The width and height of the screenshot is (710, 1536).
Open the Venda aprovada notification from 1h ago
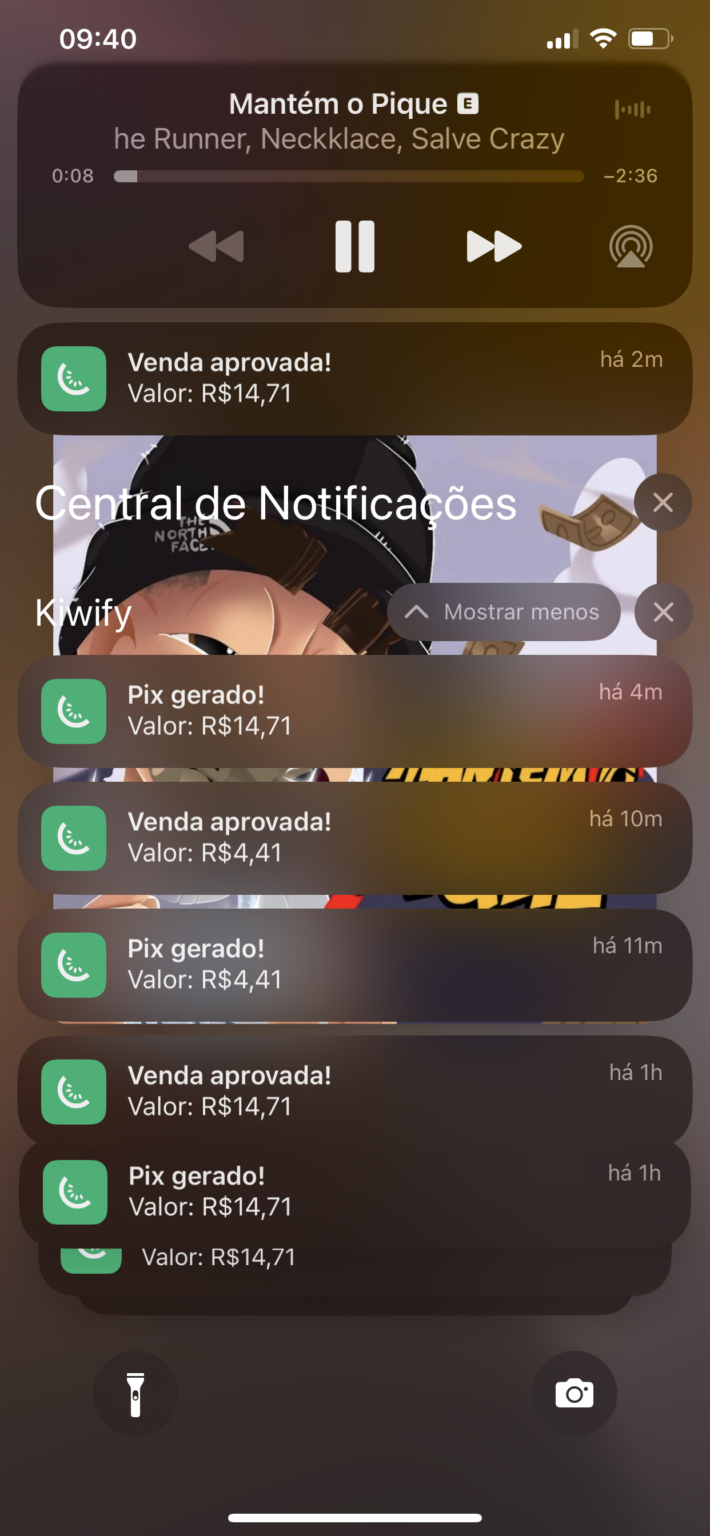(x=354, y=1091)
